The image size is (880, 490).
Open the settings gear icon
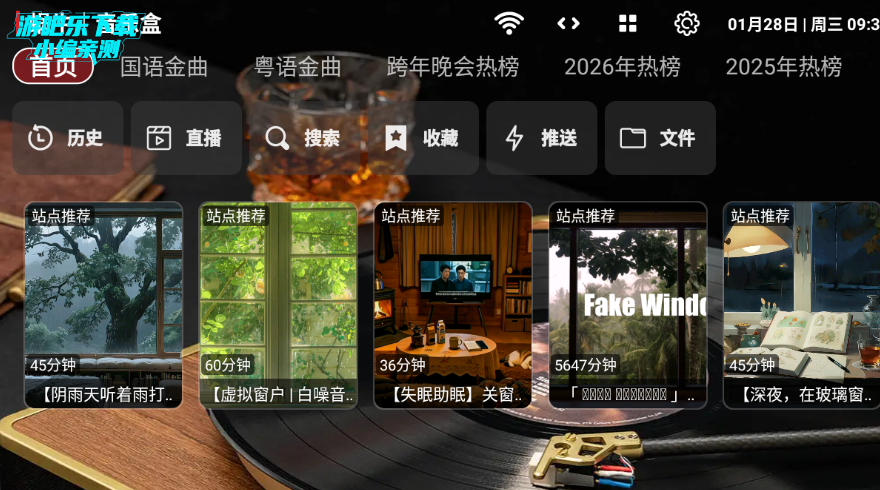click(687, 24)
